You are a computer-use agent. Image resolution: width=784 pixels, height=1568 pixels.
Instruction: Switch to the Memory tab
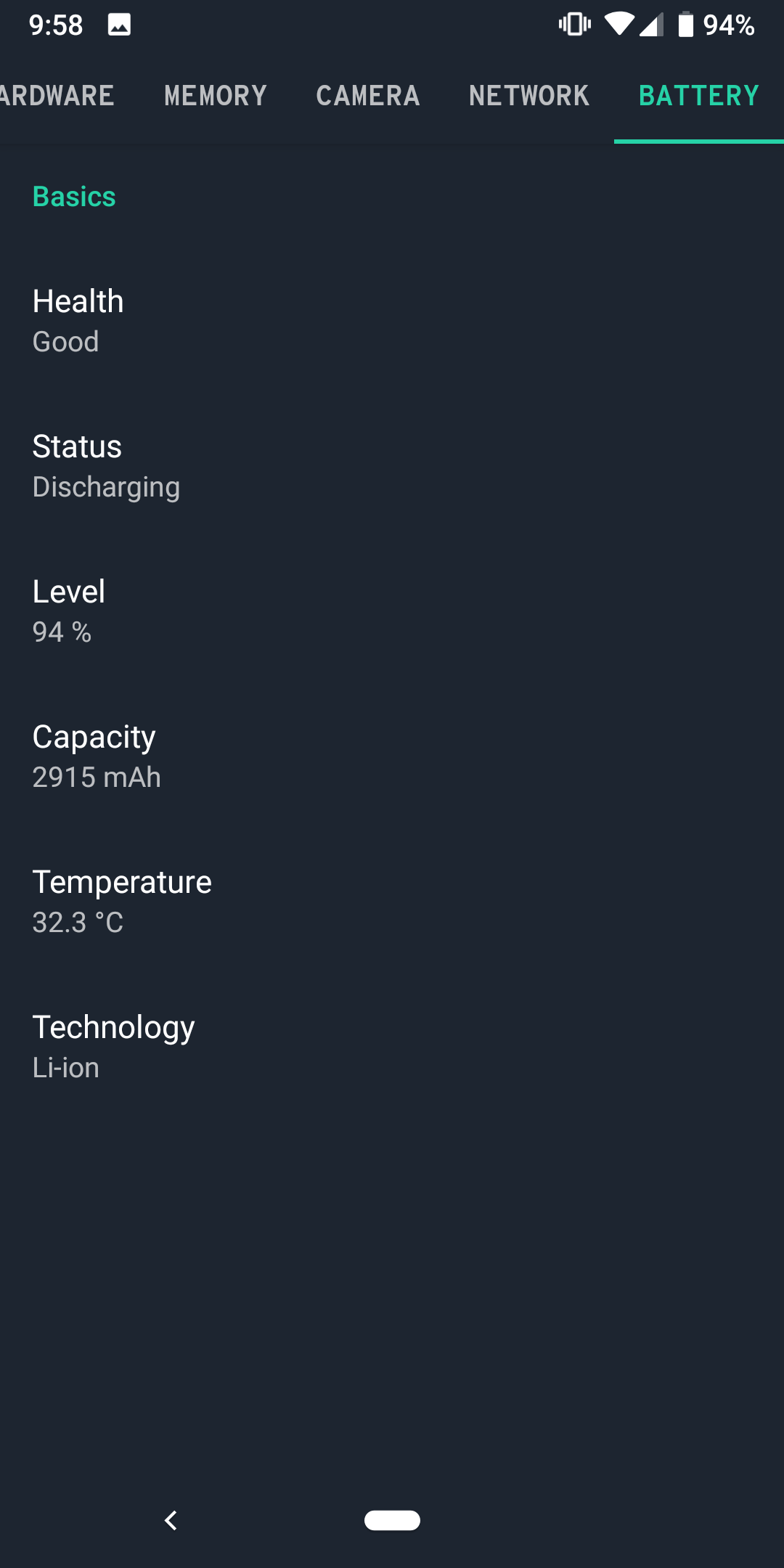[x=216, y=96]
